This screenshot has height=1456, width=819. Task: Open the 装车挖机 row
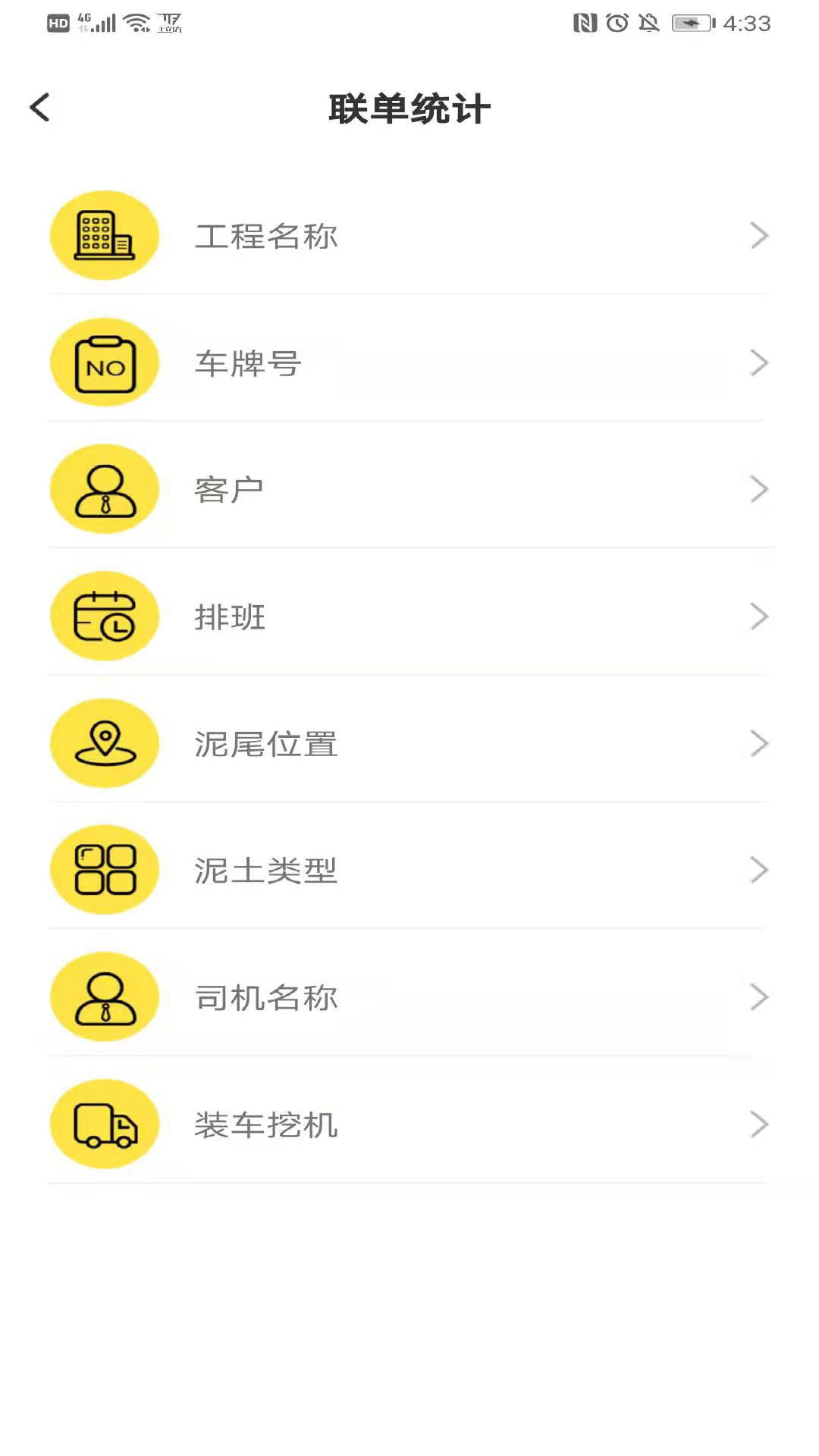[x=409, y=1125]
